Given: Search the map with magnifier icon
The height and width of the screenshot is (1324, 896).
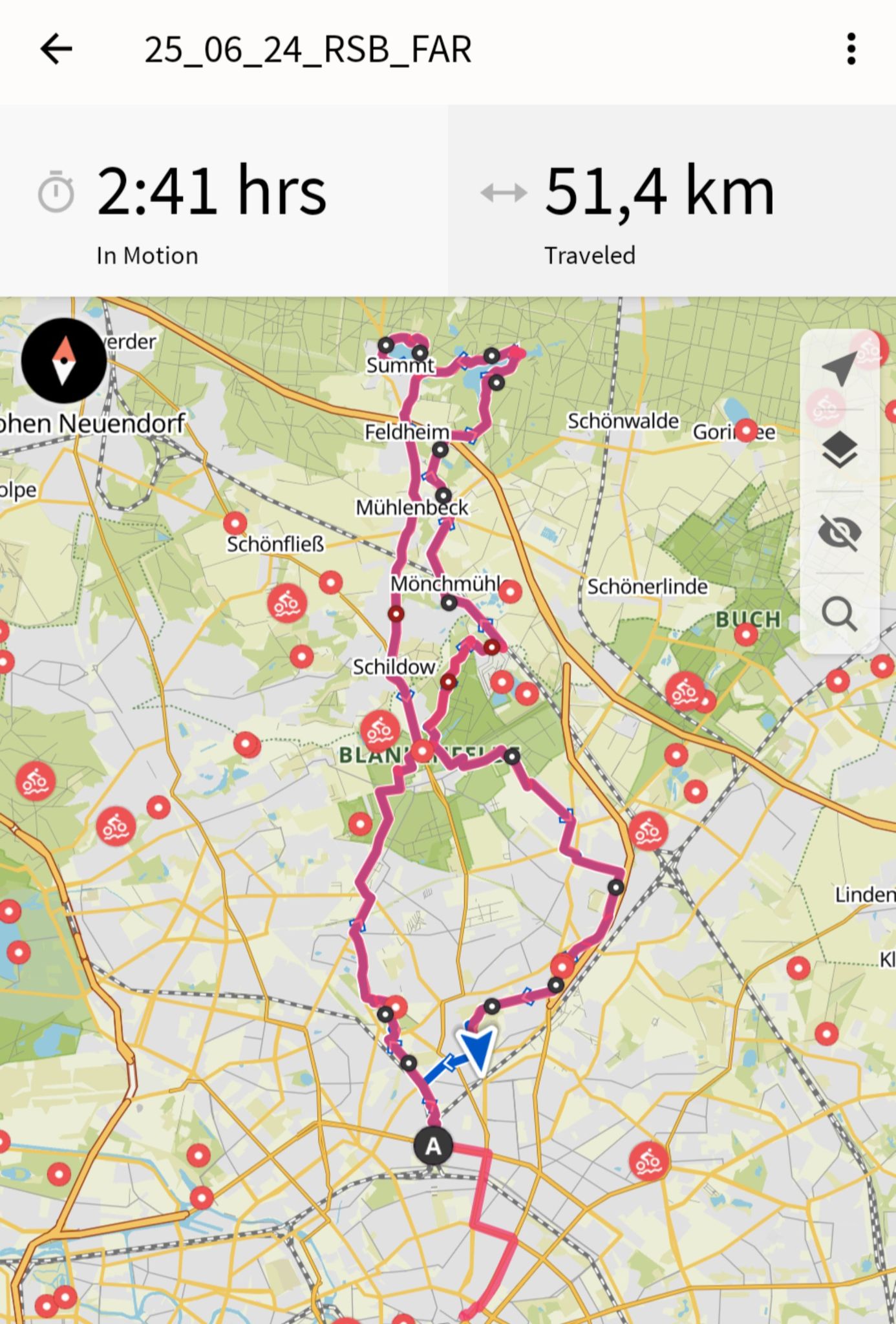Looking at the screenshot, I should tap(839, 614).
